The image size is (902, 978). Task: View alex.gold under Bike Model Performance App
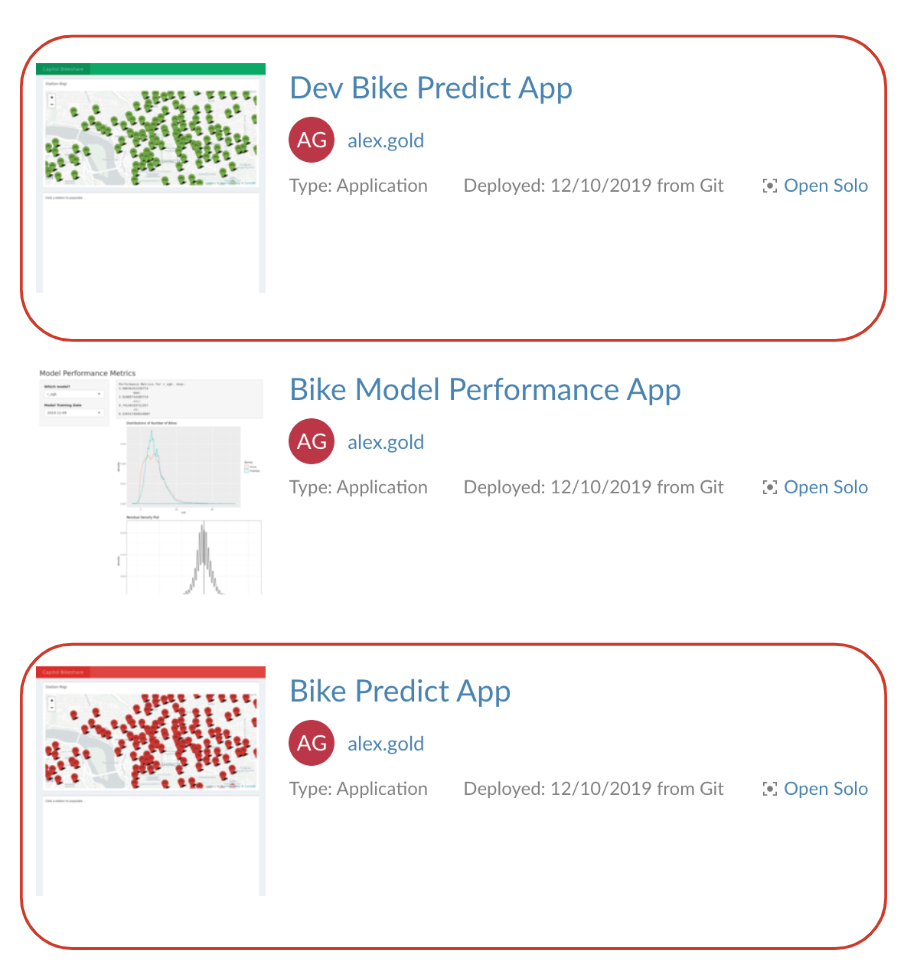385,442
